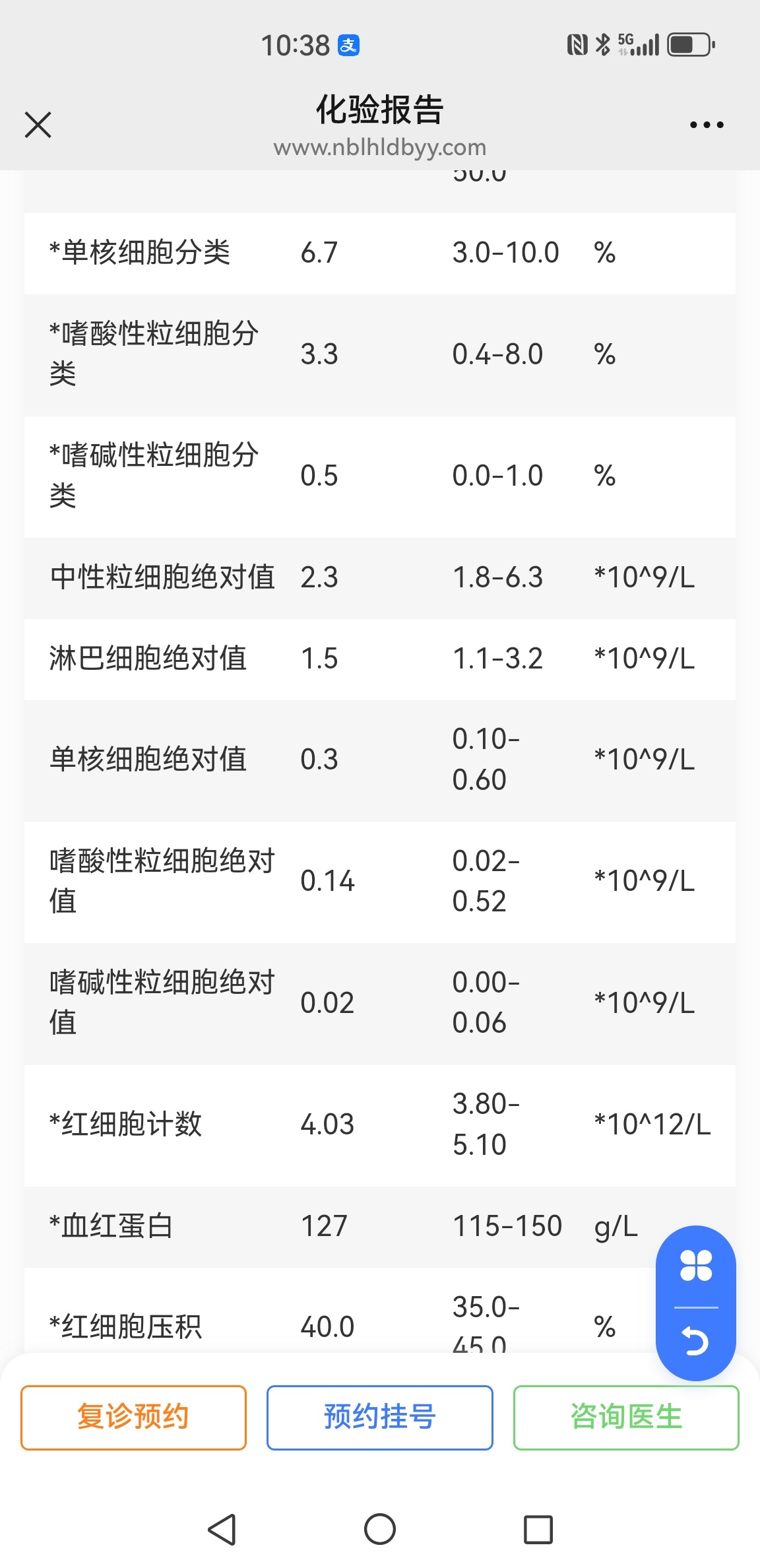Screen dimensions: 760x1568
Task: Consult a doctor via 咨询医生
Action: (x=626, y=1417)
